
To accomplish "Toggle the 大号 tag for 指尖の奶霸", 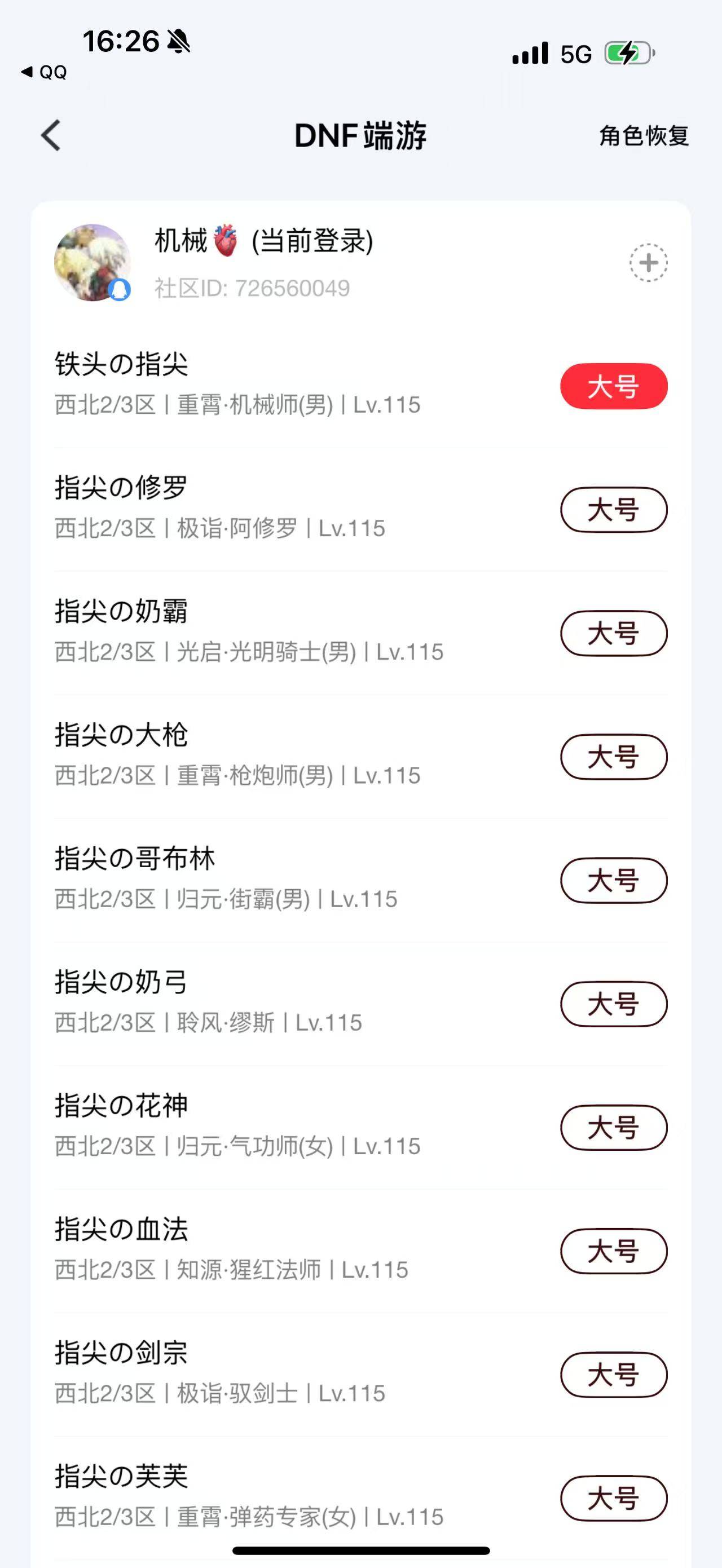I will (x=612, y=633).
